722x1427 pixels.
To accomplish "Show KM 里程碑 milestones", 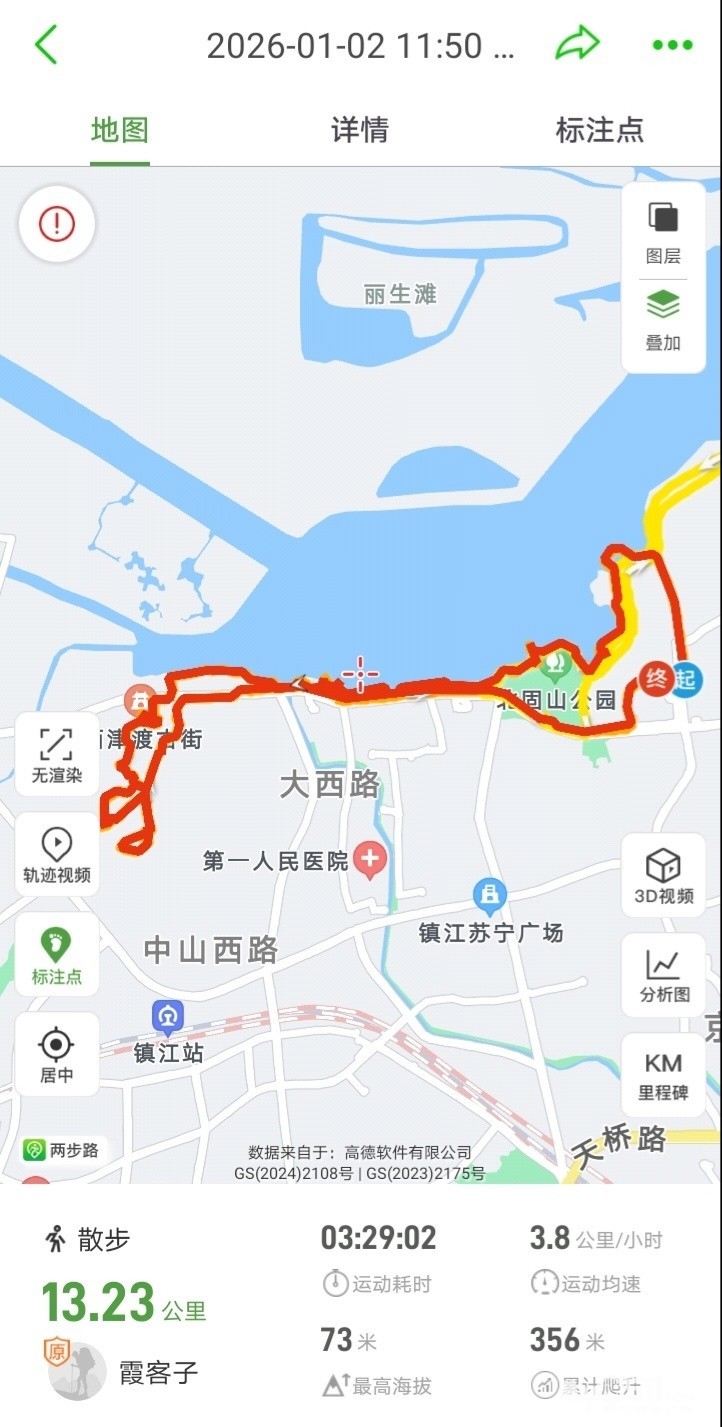I will [x=663, y=1075].
